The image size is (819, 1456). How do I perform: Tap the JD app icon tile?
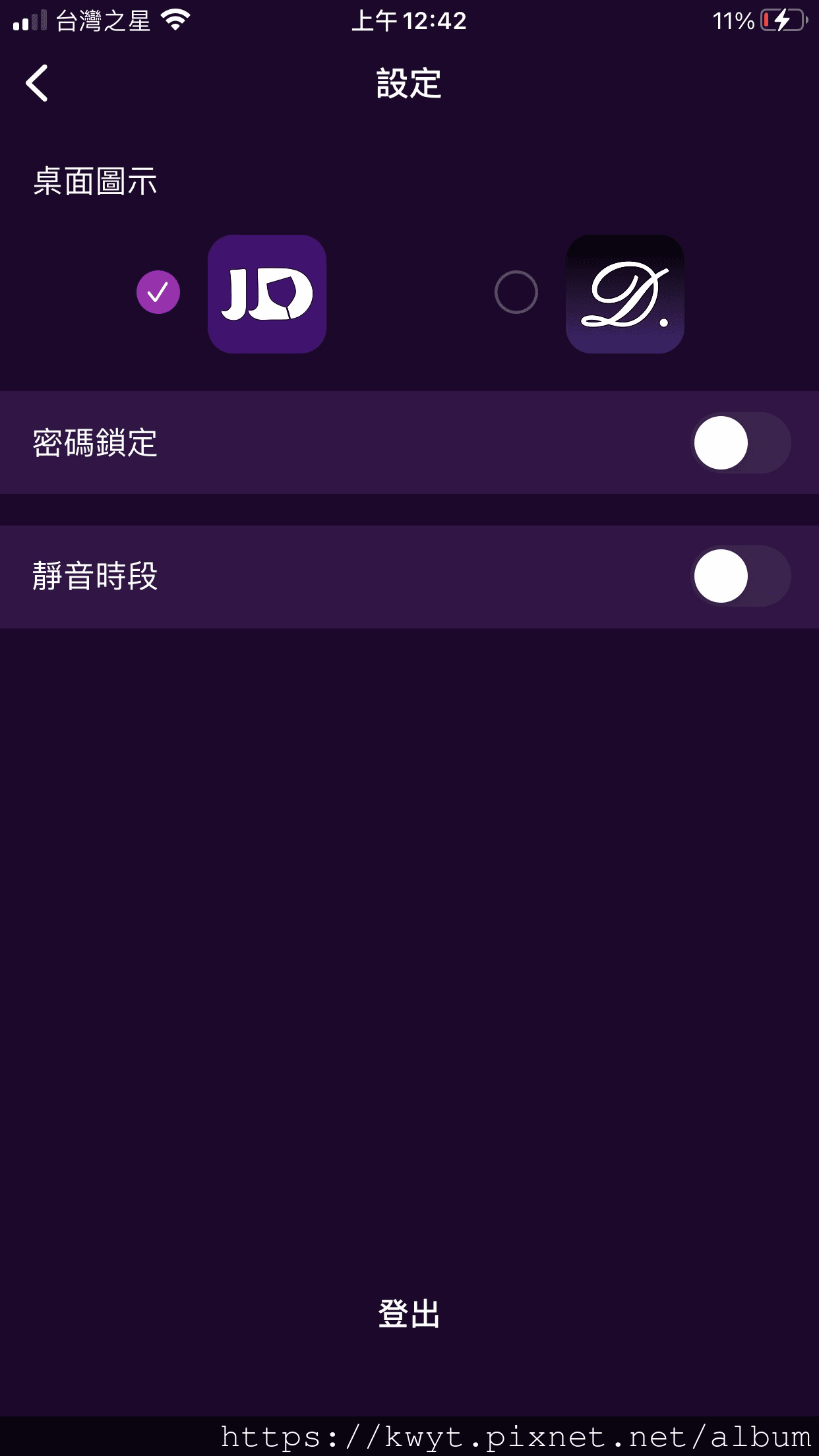[267, 294]
